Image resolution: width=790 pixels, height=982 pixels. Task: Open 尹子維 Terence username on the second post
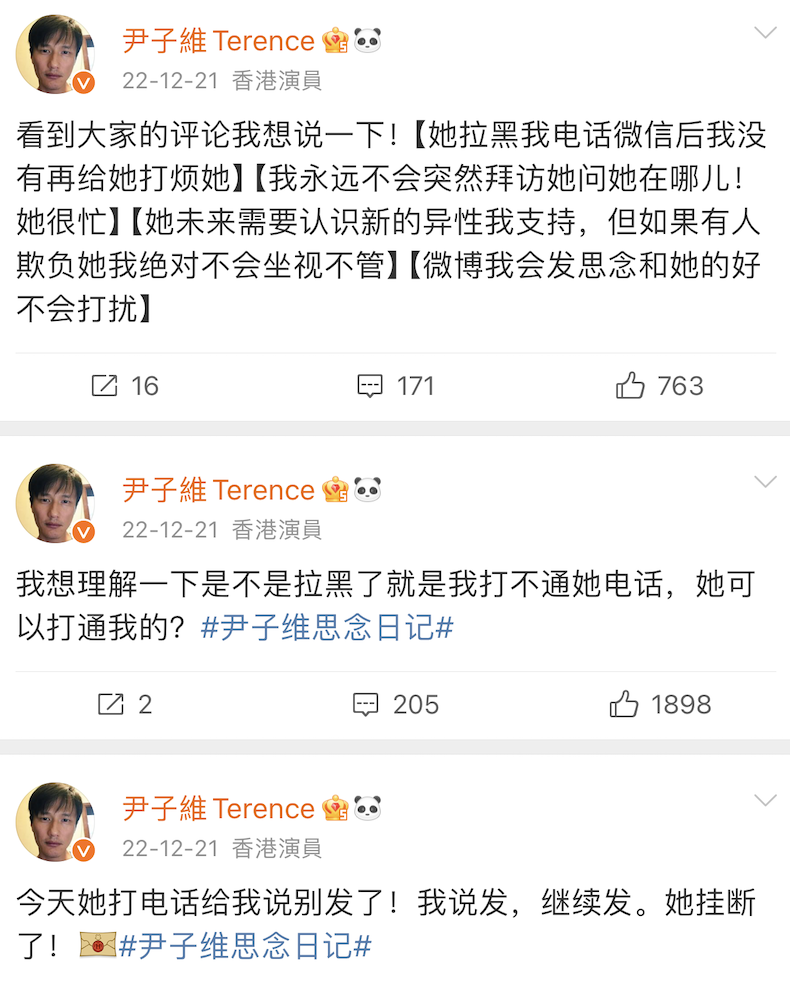218,490
